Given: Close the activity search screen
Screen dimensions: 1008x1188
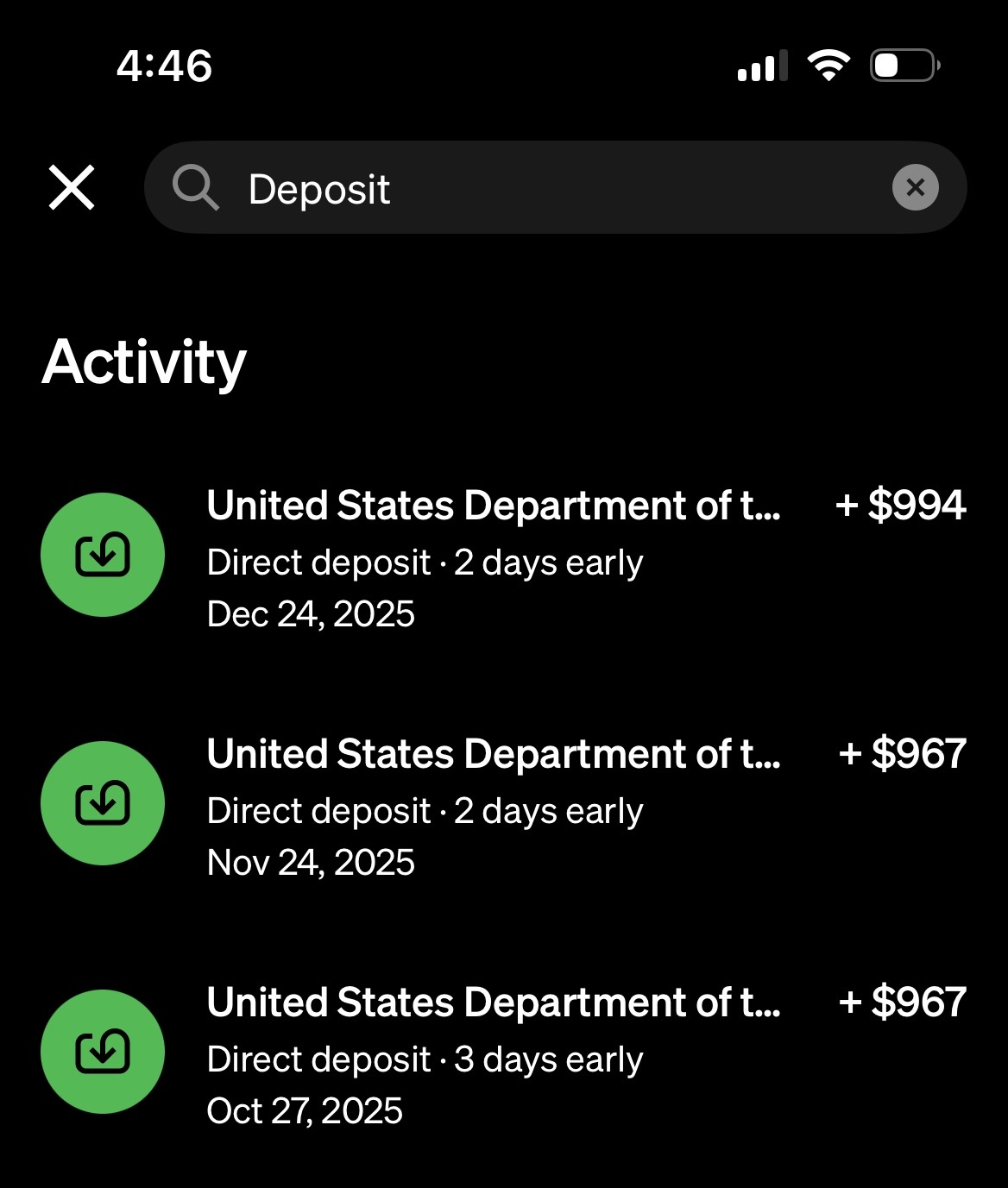Looking at the screenshot, I should coord(72,188).
